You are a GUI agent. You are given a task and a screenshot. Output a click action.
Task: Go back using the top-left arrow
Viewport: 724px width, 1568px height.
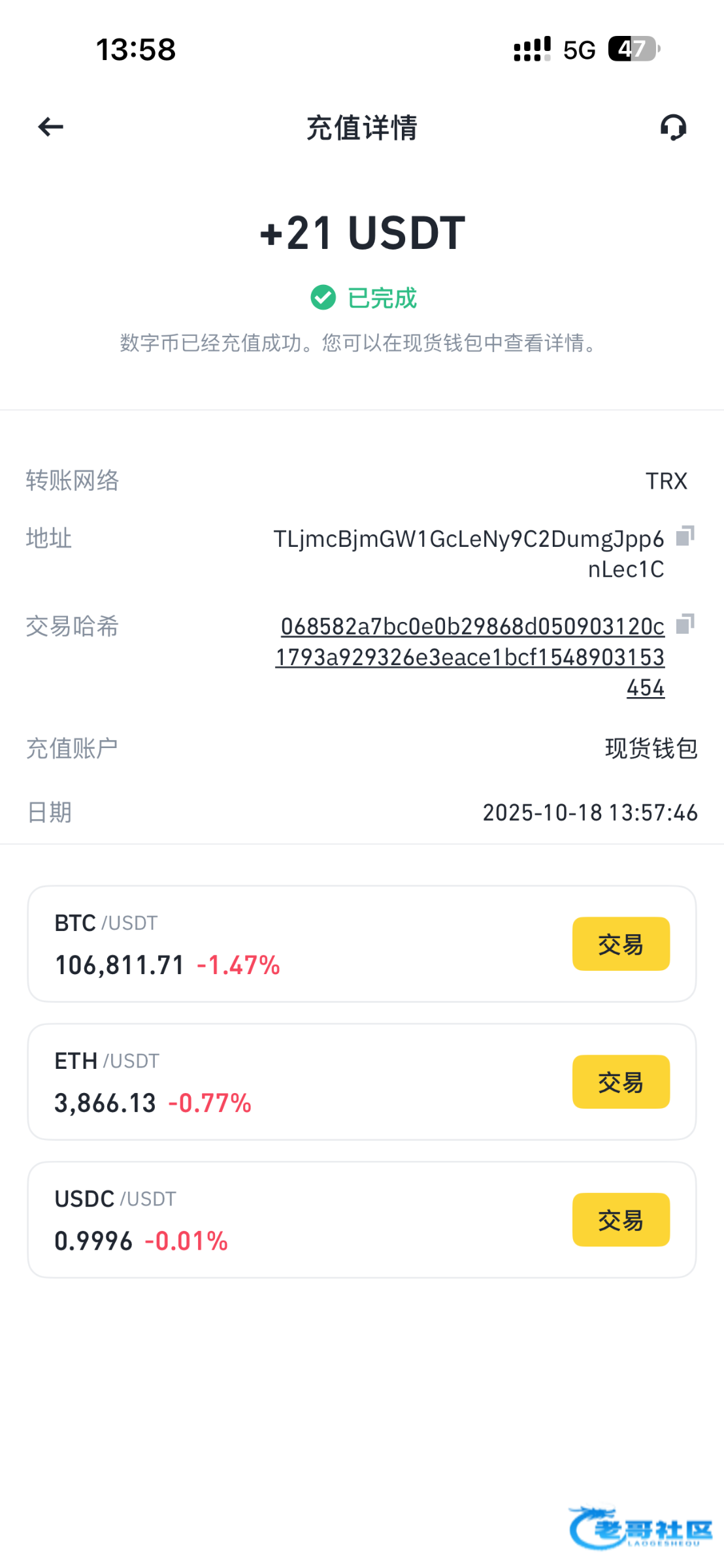tap(51, 127)
